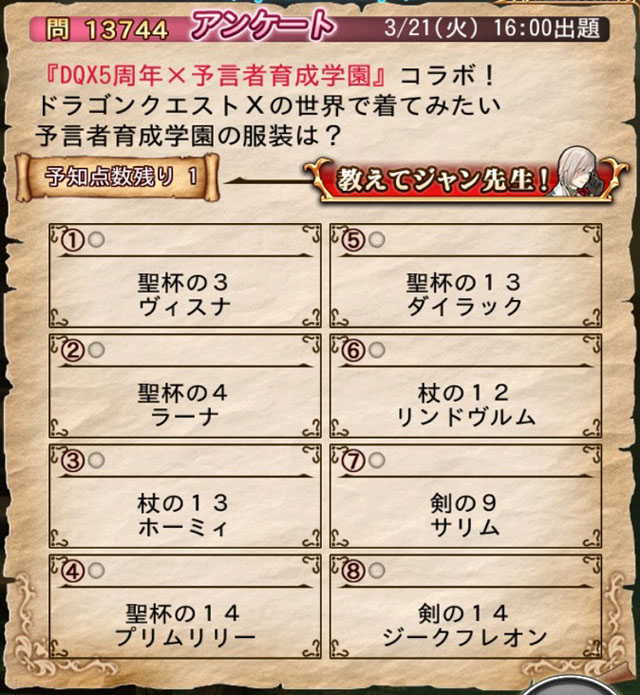Choose option 2 聖杯の4 ラーナ
The width and height of the screenshot is (640, 695).
click(183, 390)
